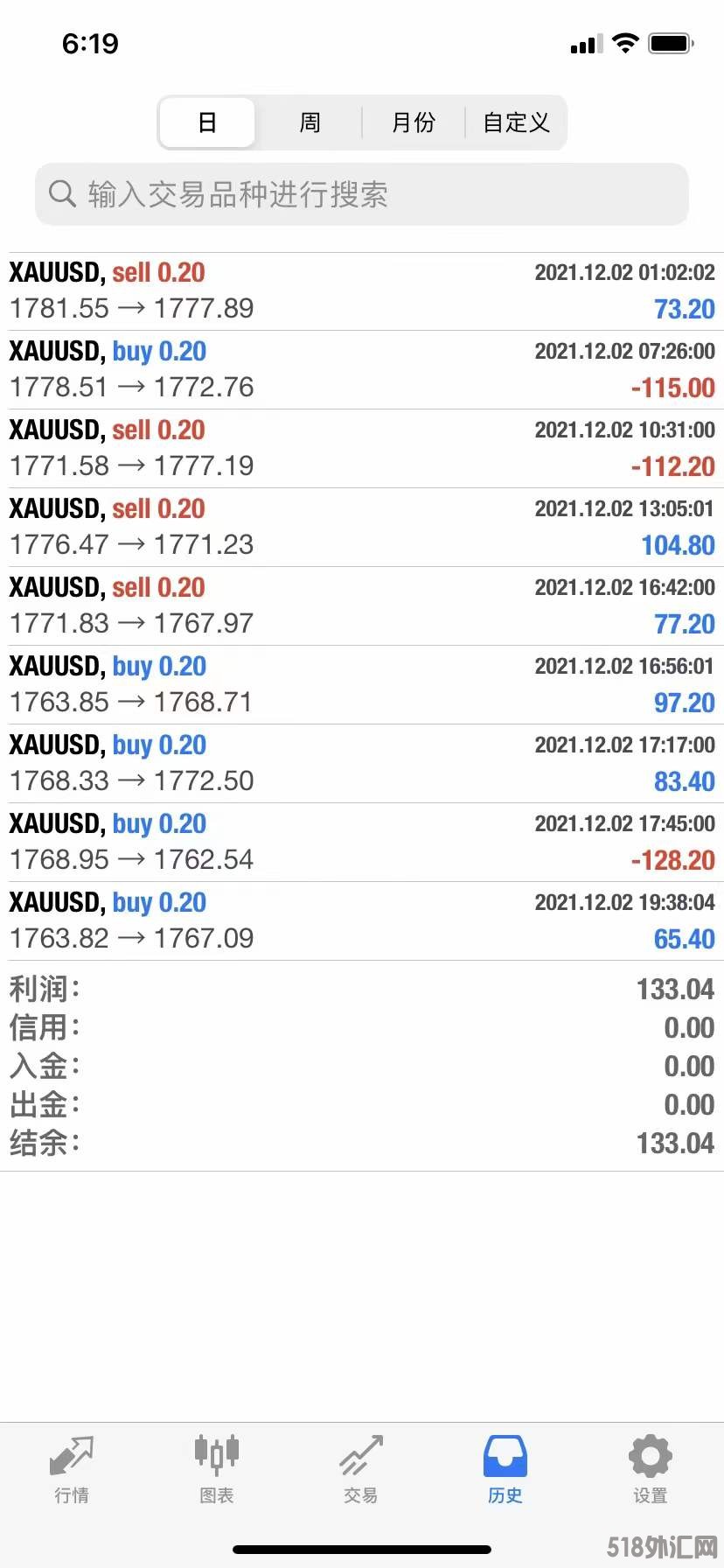Expand the sell trade closed at 16:42:00
The image size is (724, 1568).
click(x=362, y=606)
